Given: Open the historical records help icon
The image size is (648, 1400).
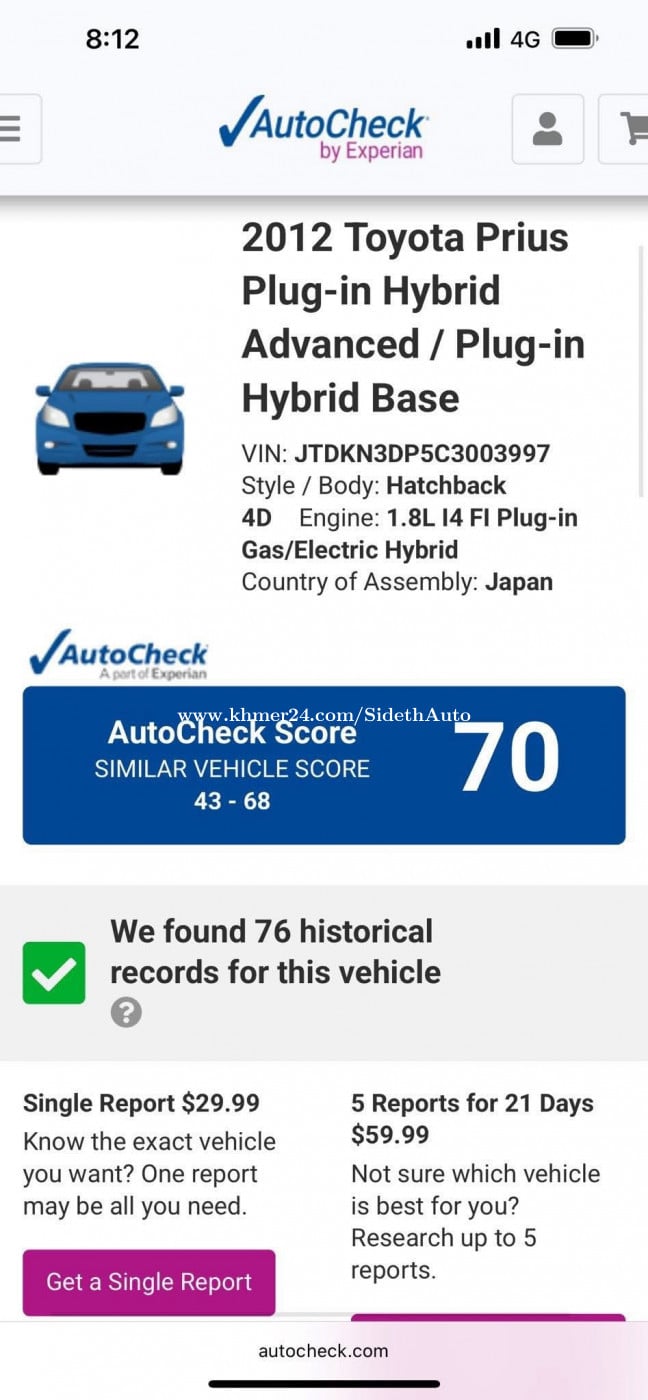Looking at the screenshot, I should pyautogui.click(x=126, y=1012).
